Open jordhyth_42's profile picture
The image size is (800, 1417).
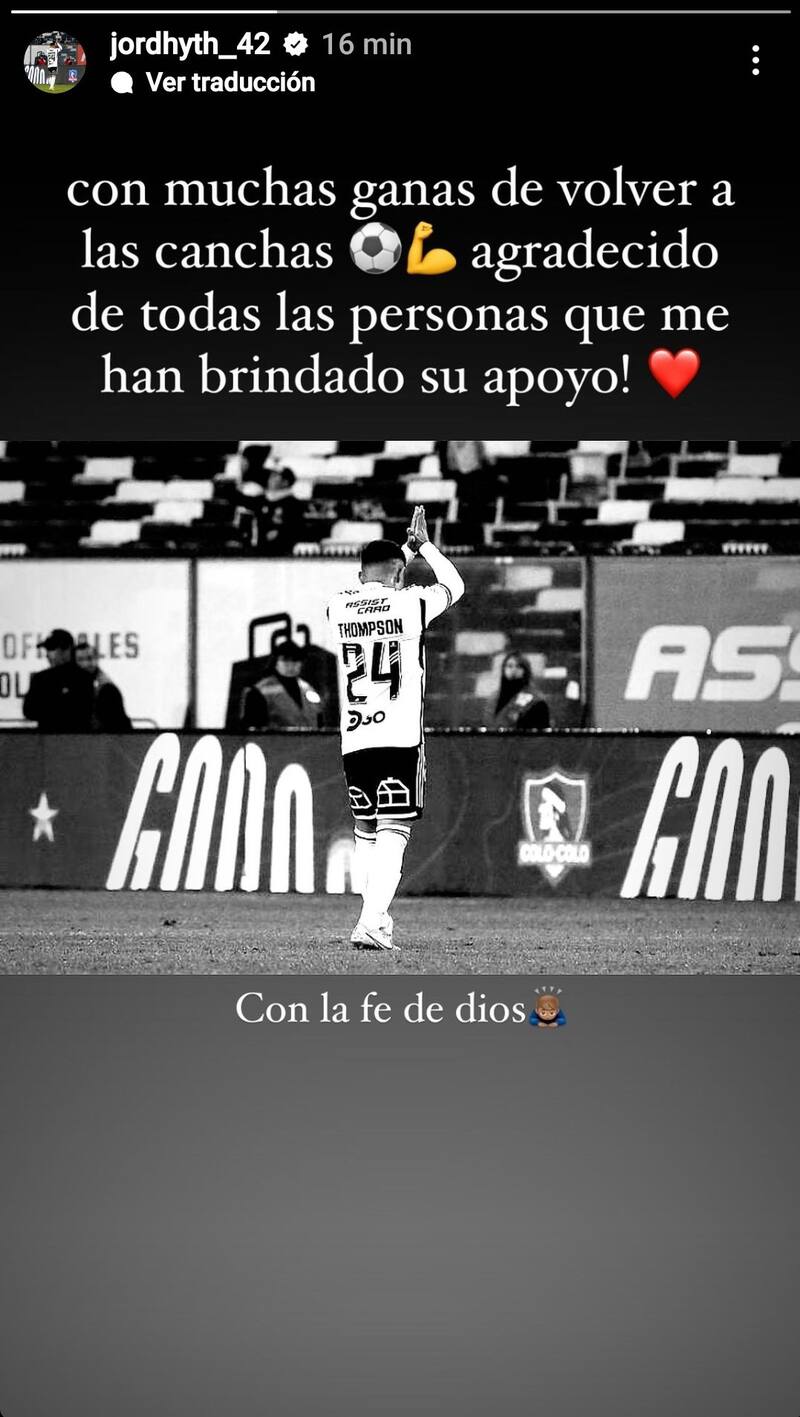coord(54,61)
